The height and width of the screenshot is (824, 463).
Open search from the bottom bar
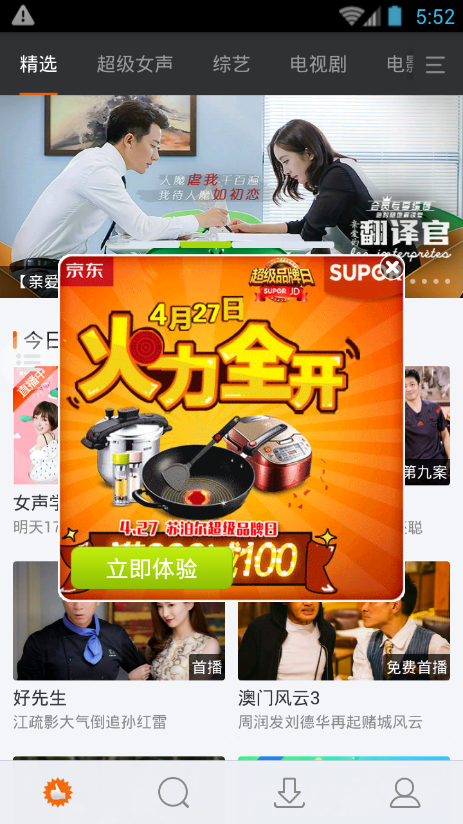pos(173,792)
